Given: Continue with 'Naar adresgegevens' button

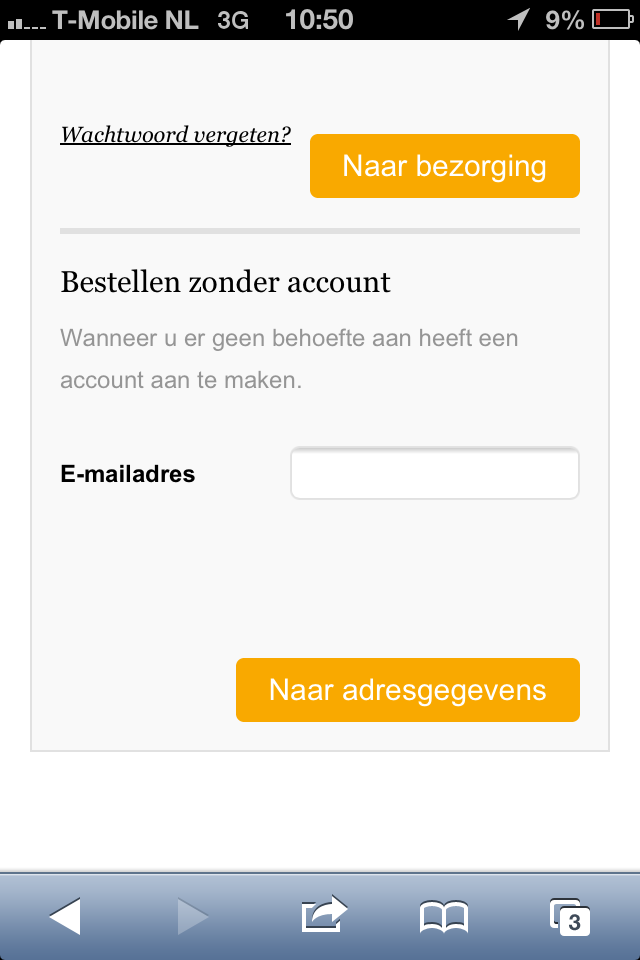Looking at the screenshot, I should pyautogui.click(x=407, y=690).
